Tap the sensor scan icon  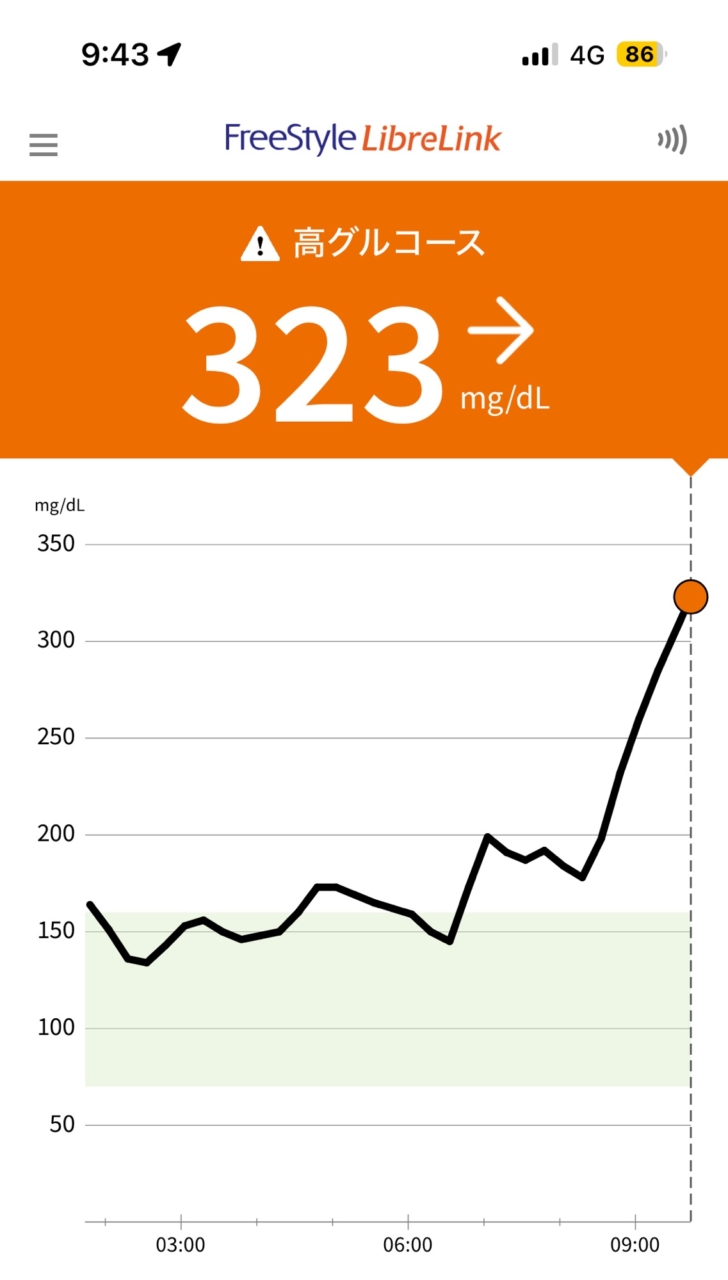[x=672, y=140]
